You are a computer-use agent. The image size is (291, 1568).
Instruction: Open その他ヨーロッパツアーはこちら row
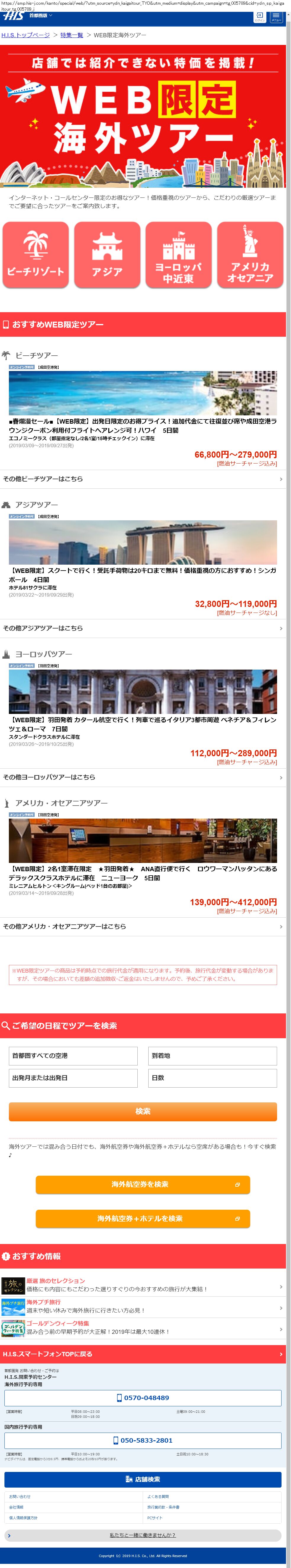click(x=143, y=777)
